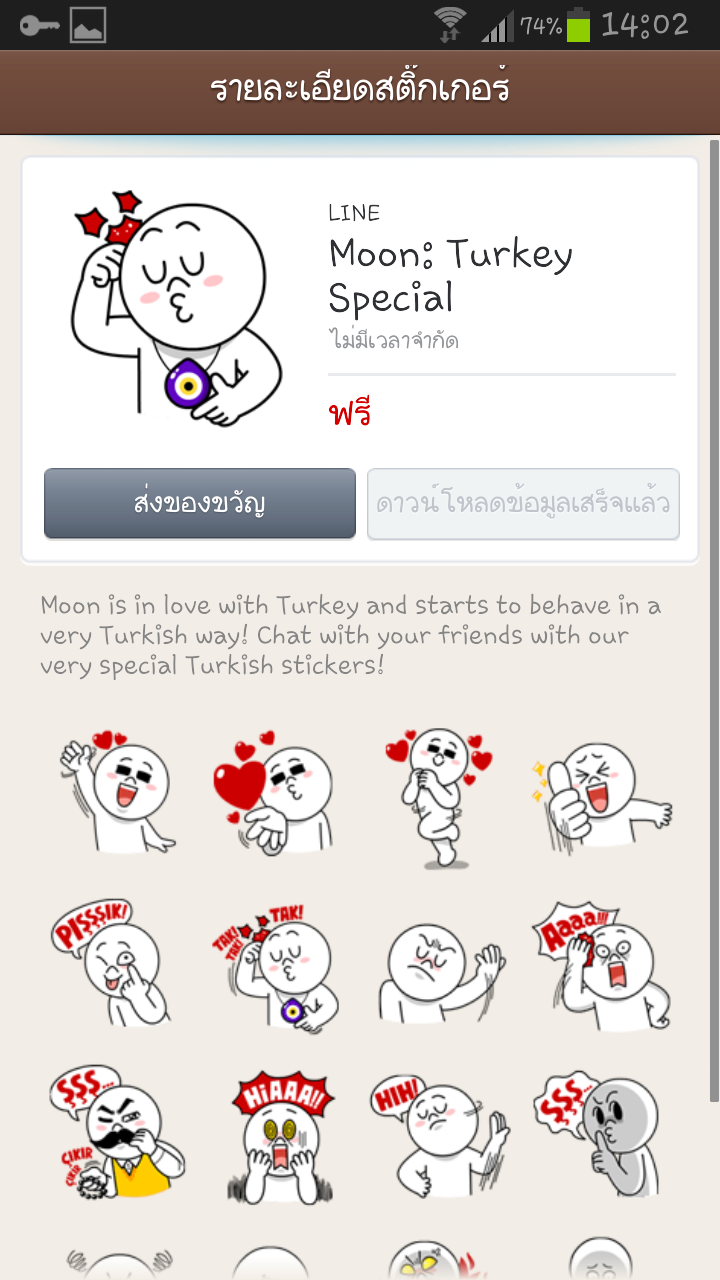Preview the Moon blowing a big heart sticker
The image size is (720, 1280).
point(272,790)
